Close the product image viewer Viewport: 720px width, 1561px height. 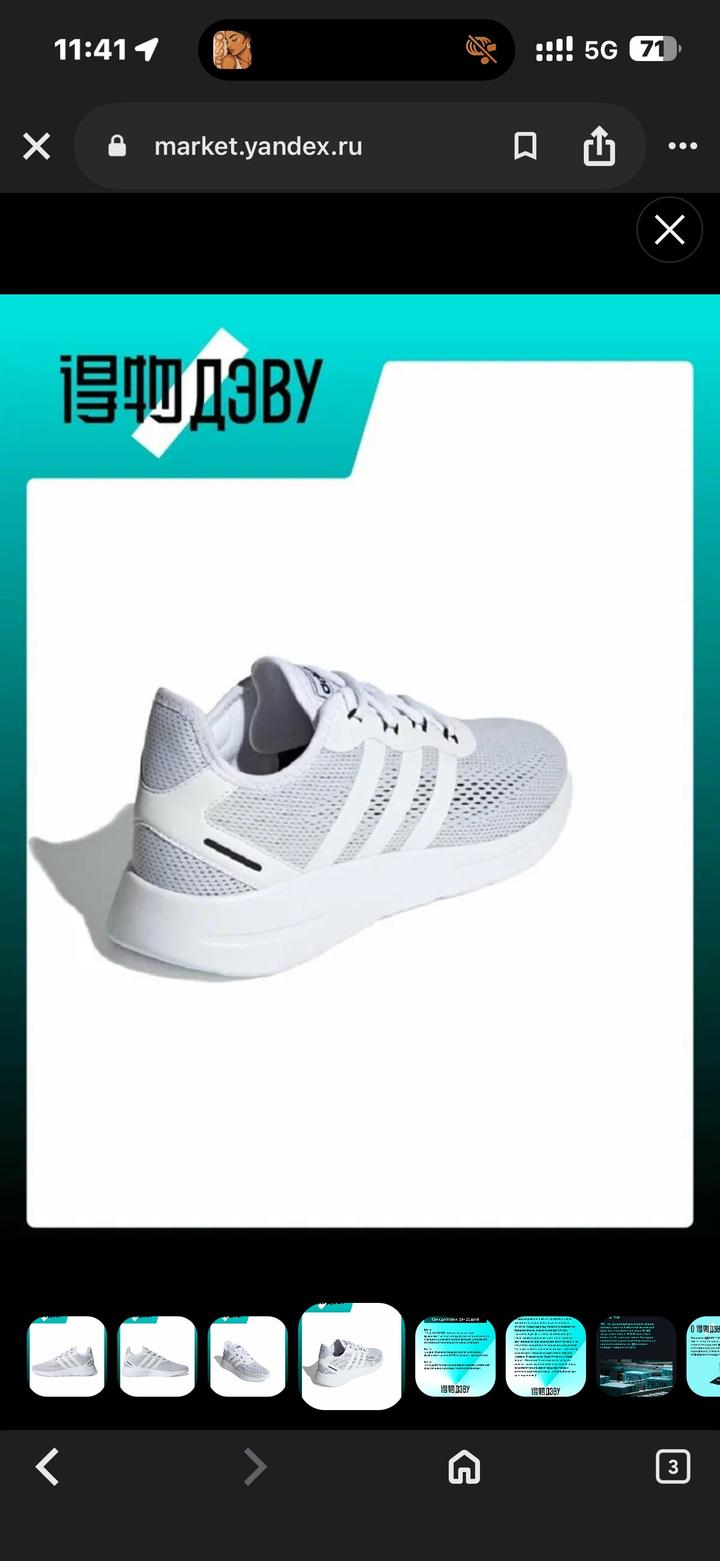[669, 231]
